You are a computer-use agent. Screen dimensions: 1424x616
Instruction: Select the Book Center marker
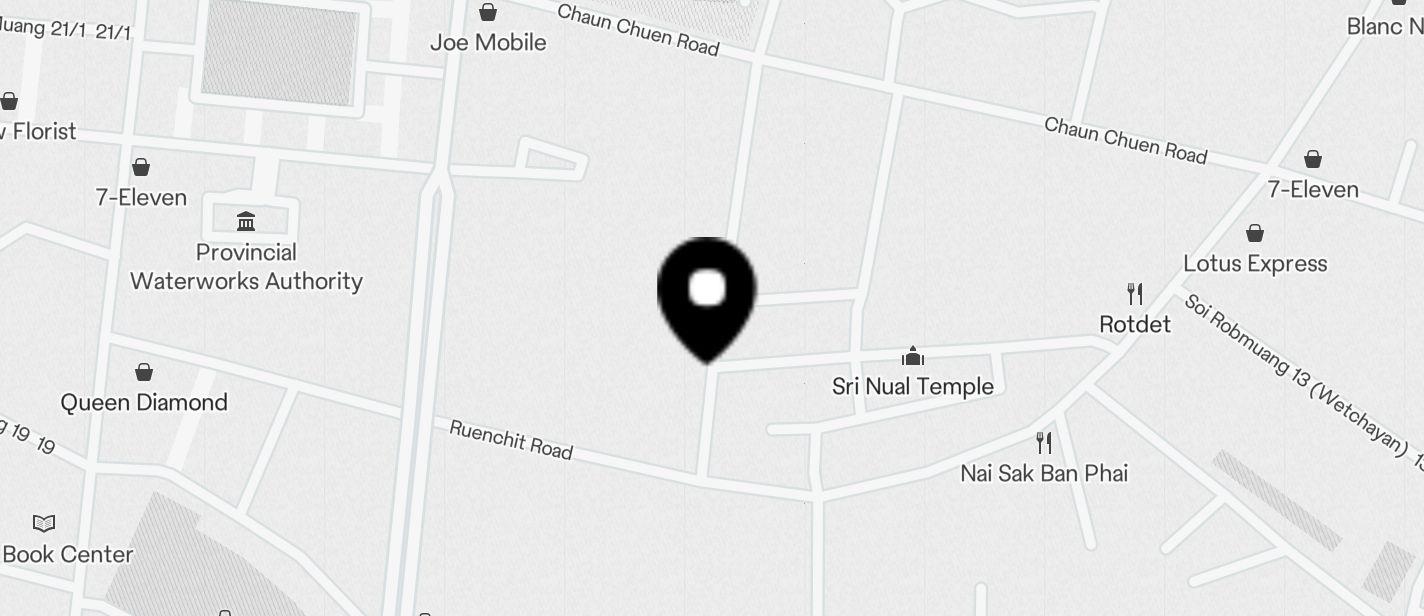pos(44,523)
